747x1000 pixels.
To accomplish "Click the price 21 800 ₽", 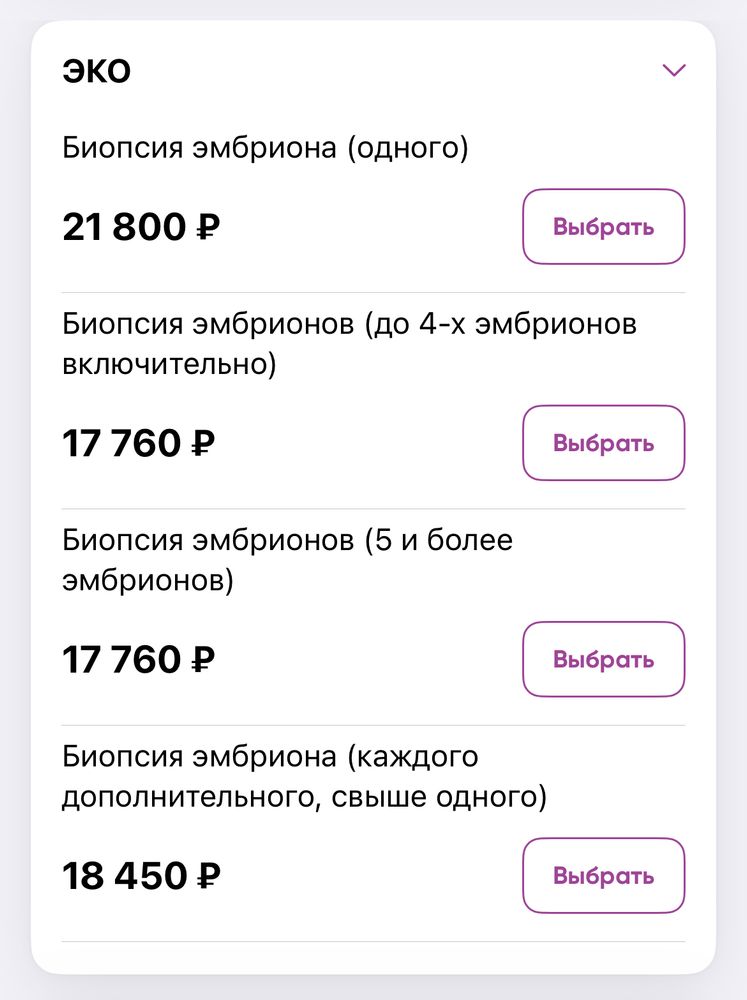I will [140, 226].
